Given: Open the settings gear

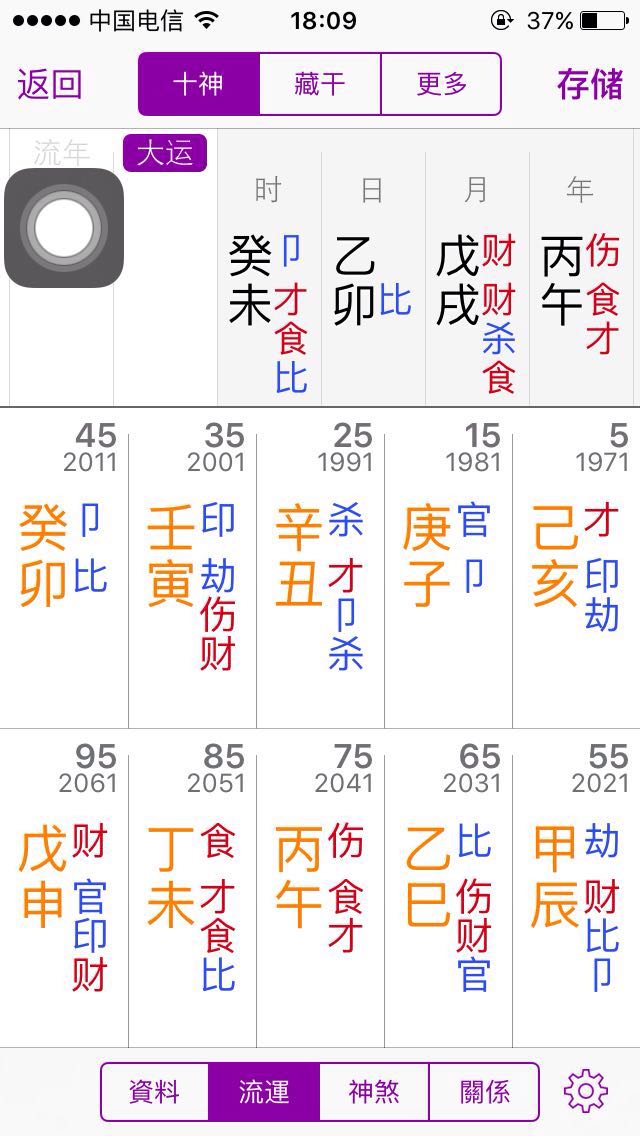Looking at the screenshot, I should pos(586,1091).
